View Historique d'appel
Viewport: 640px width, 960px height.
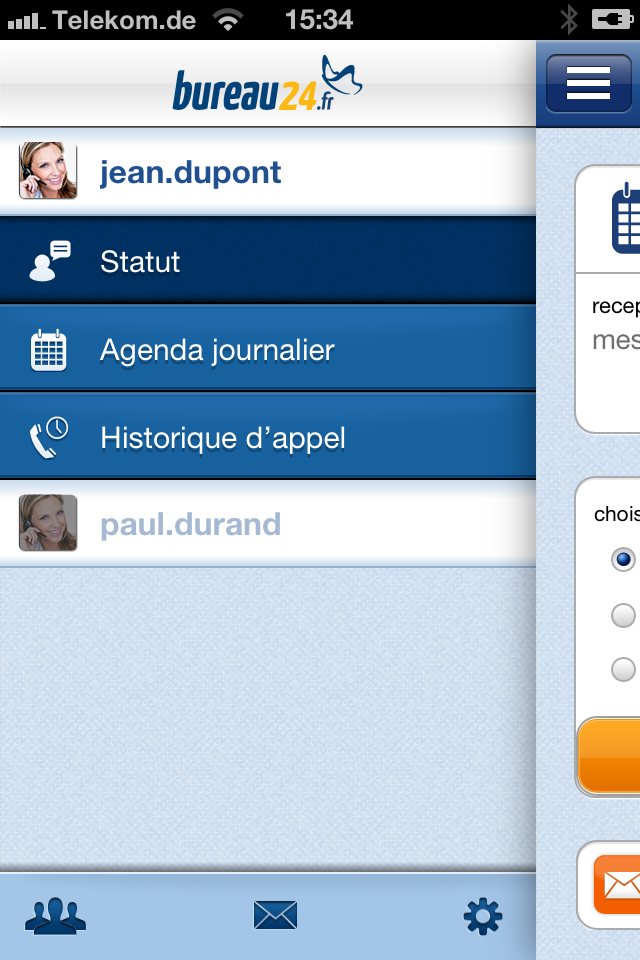(x=267, y=438)
